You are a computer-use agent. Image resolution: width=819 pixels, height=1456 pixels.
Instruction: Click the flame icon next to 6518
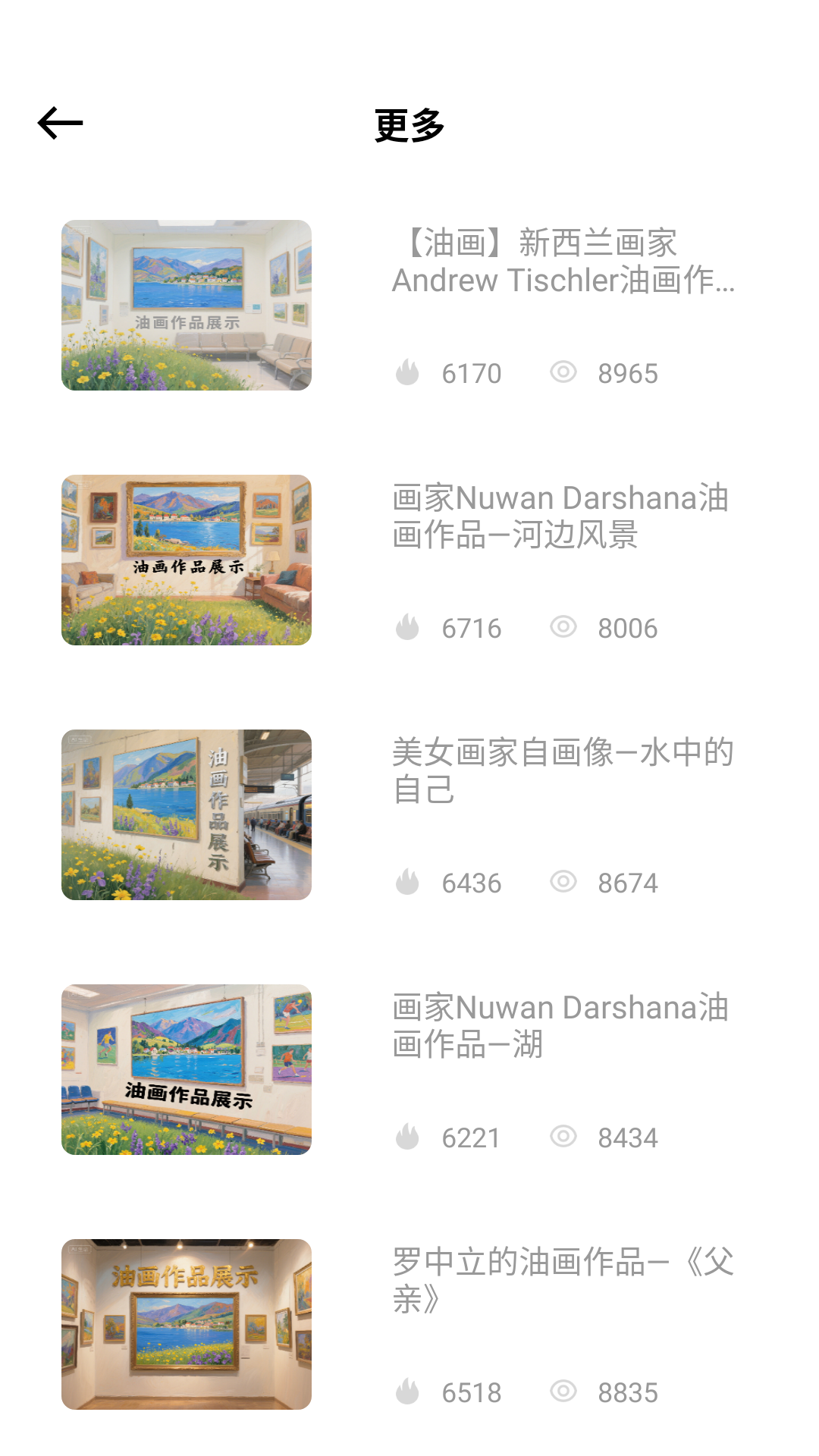(409, 1392)
